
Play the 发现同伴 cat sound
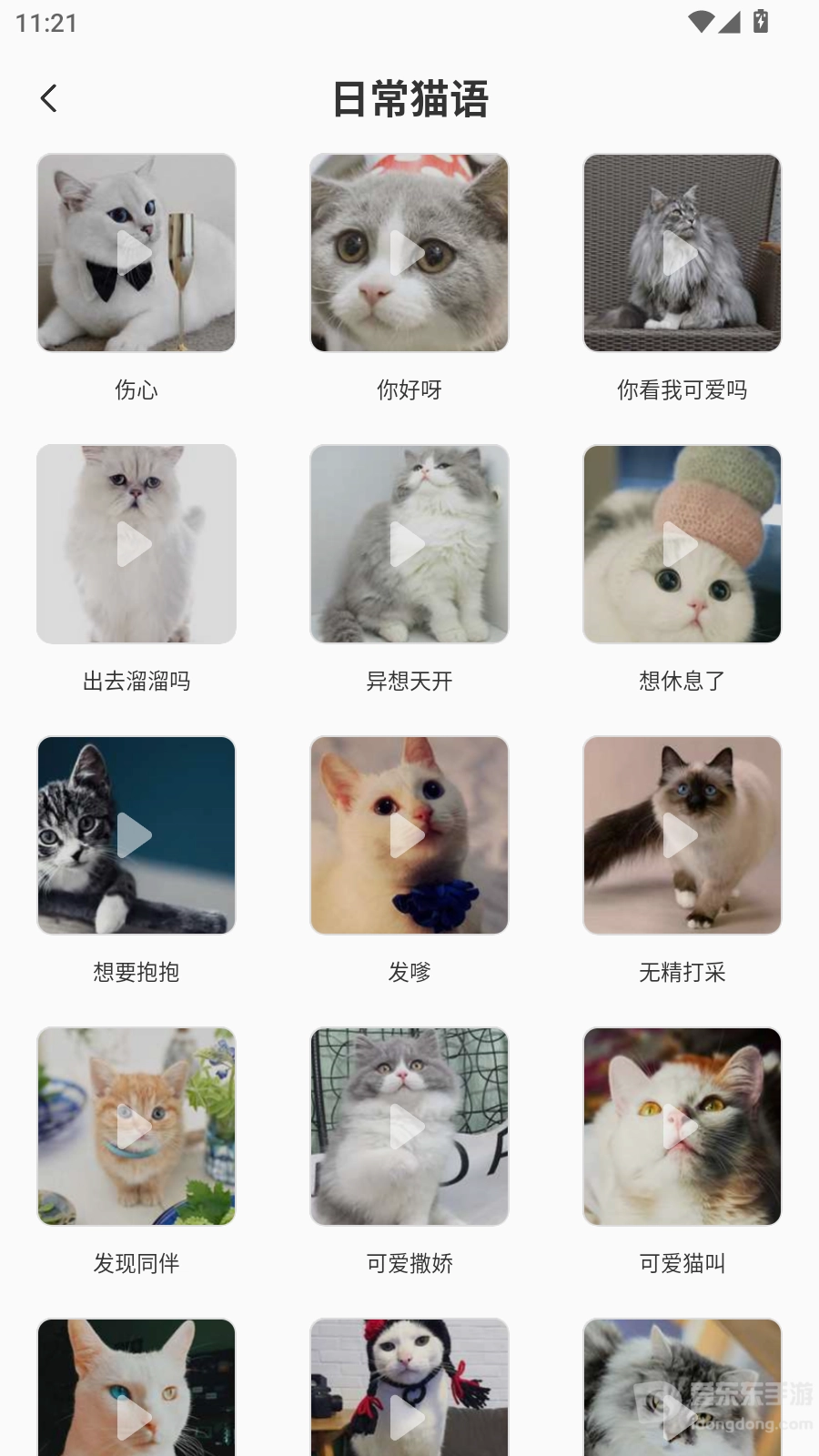(x=136, y=1127)
